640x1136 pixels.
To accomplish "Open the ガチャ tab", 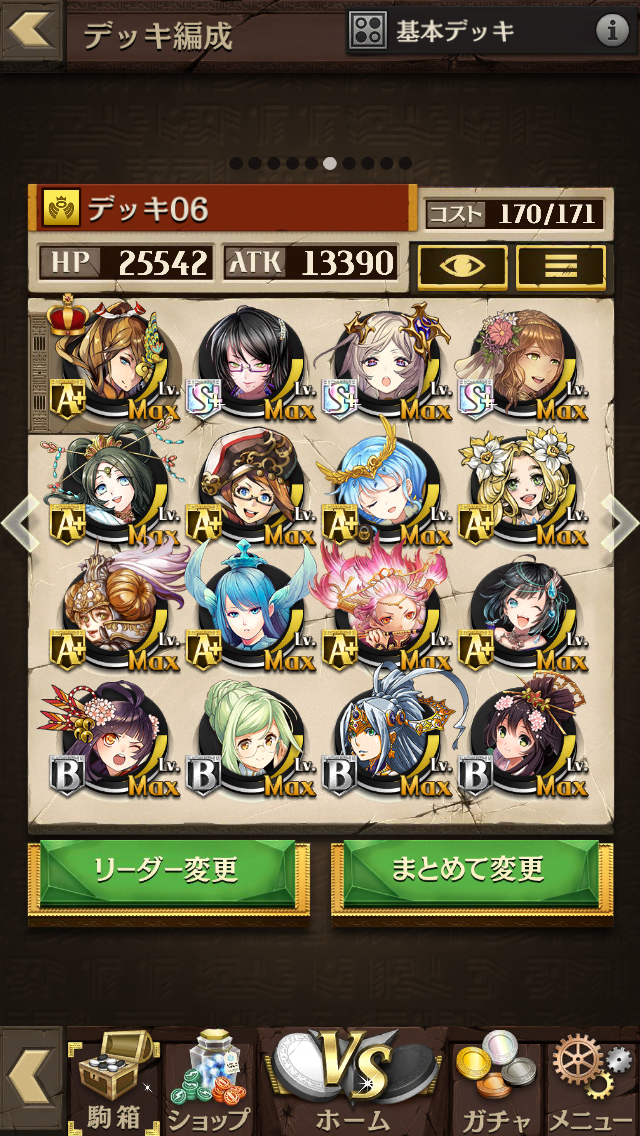I will tap(495, 1085).
